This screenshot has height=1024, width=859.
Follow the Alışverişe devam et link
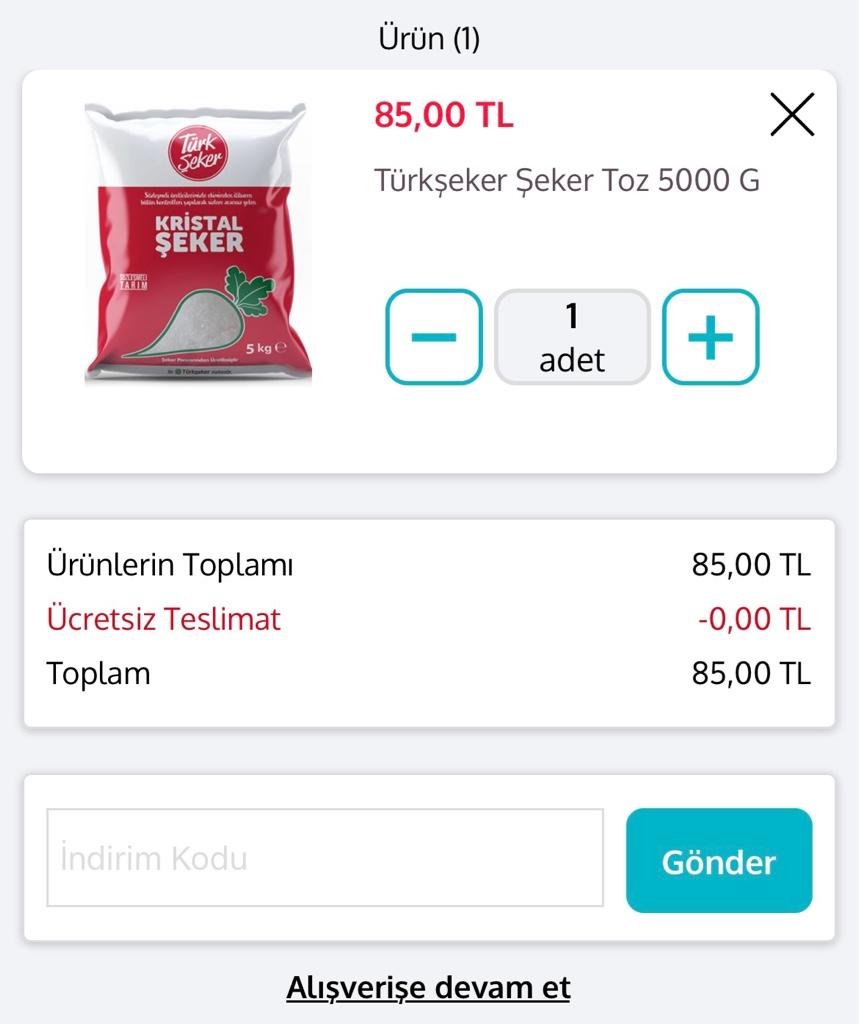pos(428,988)
